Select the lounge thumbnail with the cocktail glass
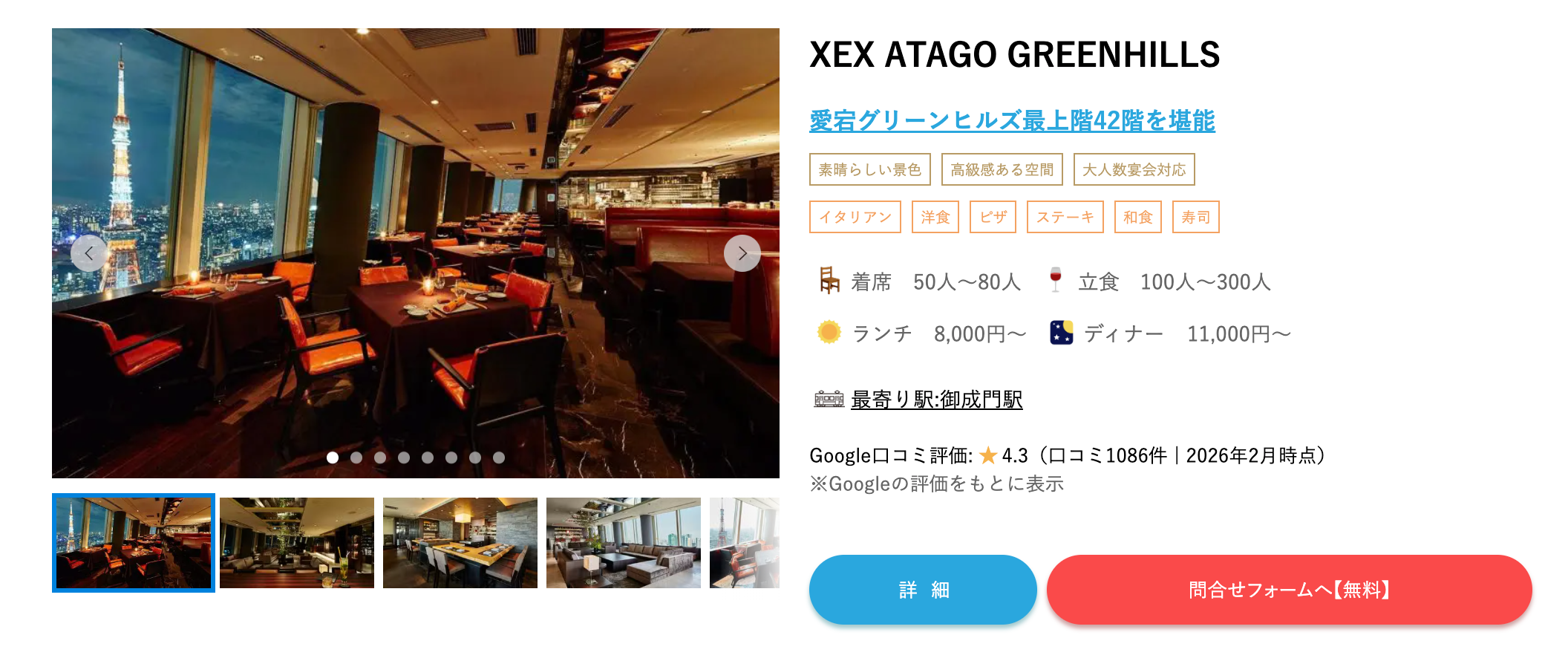 coord(297,543)
